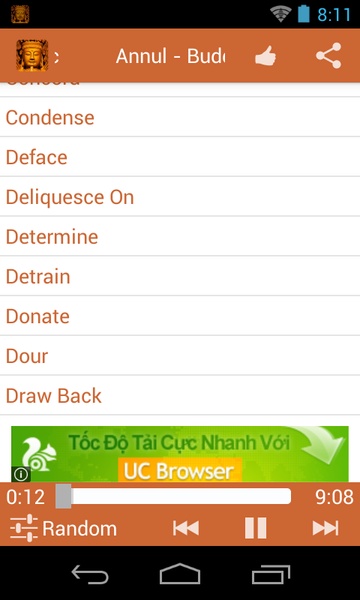Select the Deface track
Screen dimensions: 360x600
[180, 157]
